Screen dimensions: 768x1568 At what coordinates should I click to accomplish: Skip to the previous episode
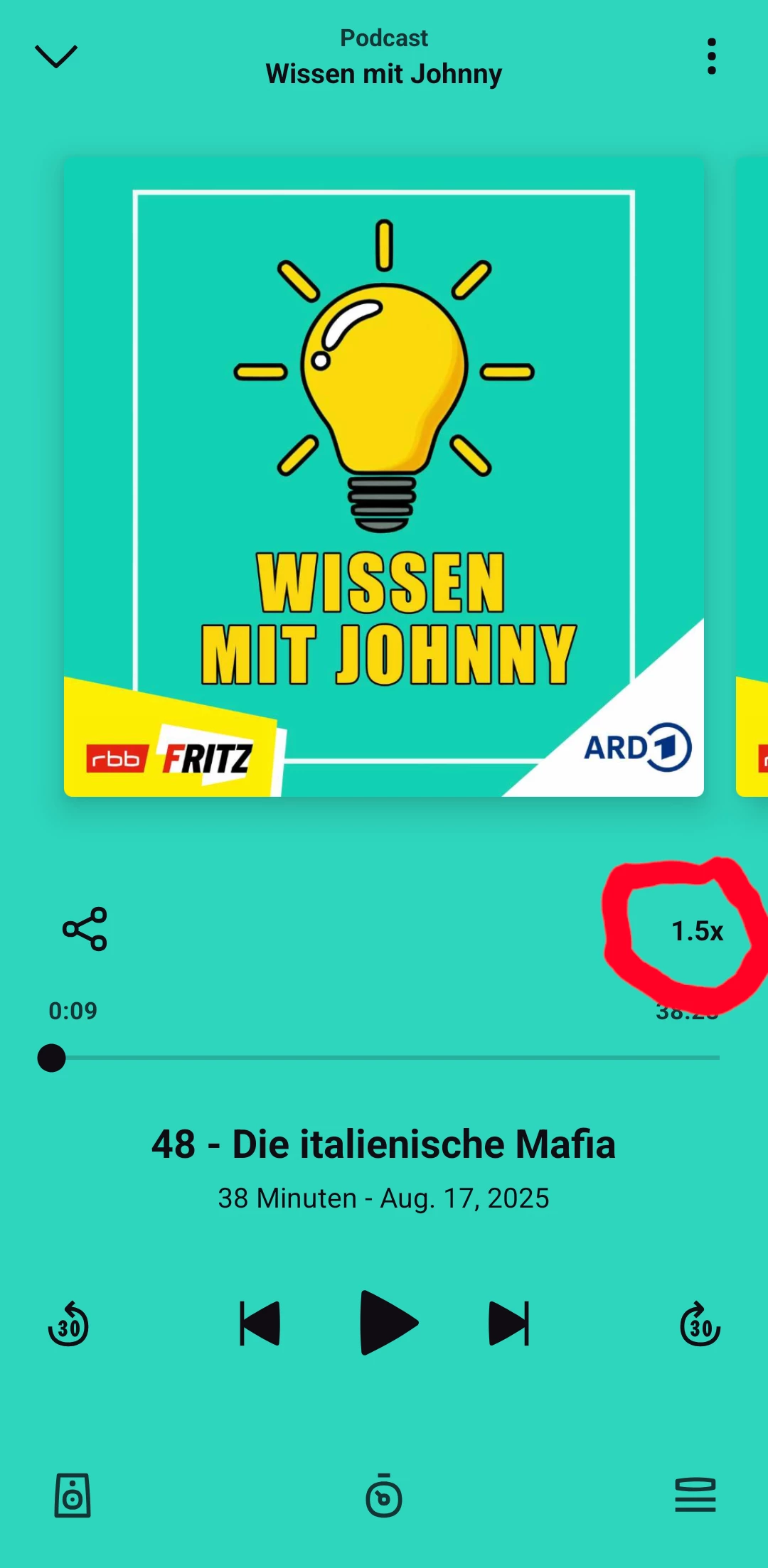pos(260,1323)
